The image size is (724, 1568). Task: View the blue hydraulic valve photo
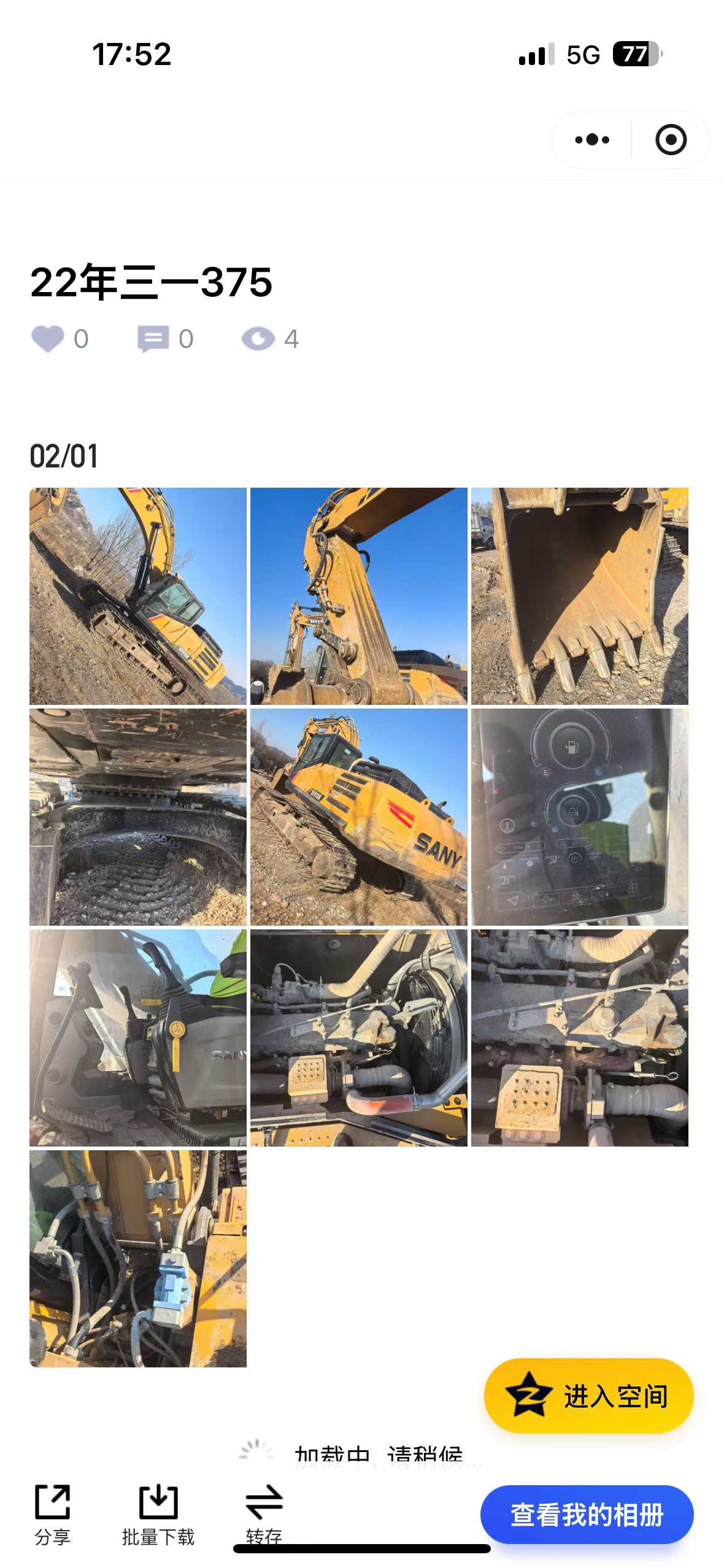138,1258
